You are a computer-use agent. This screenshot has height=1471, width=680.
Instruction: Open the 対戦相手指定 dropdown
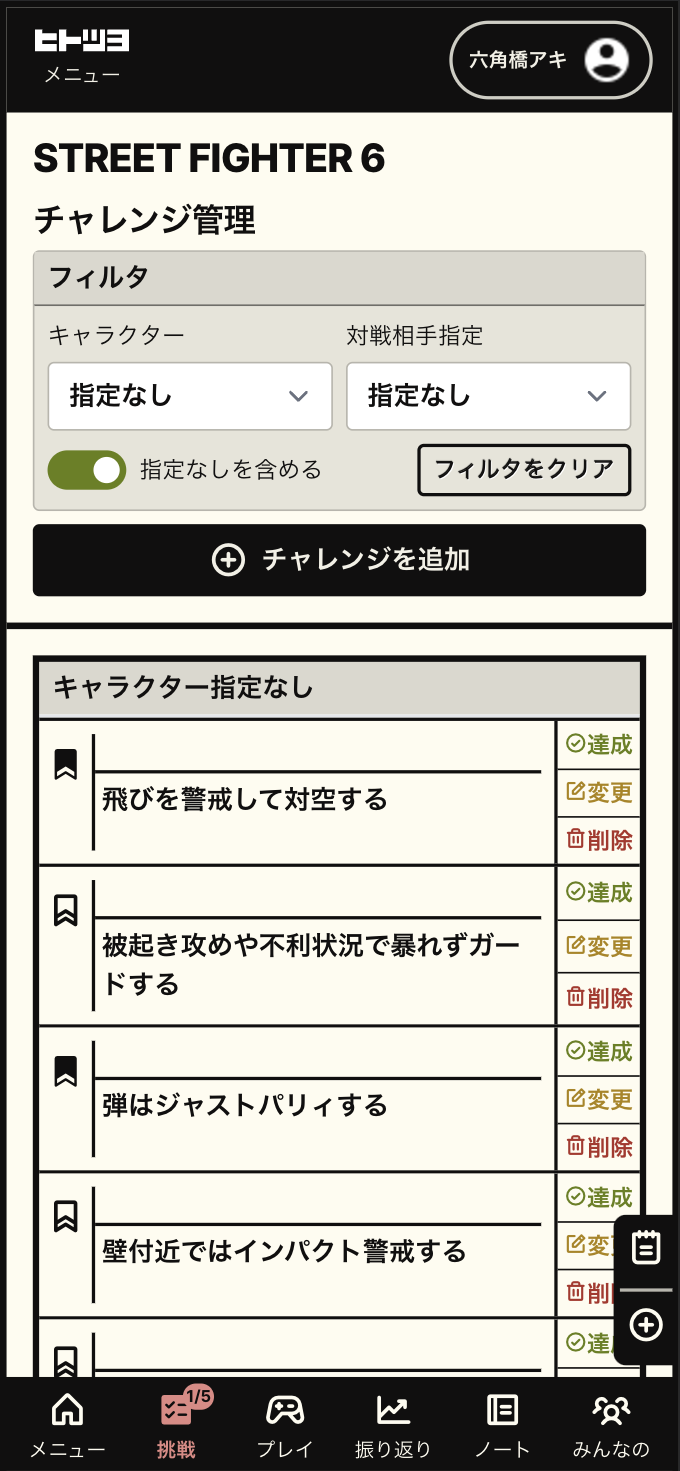488,396
